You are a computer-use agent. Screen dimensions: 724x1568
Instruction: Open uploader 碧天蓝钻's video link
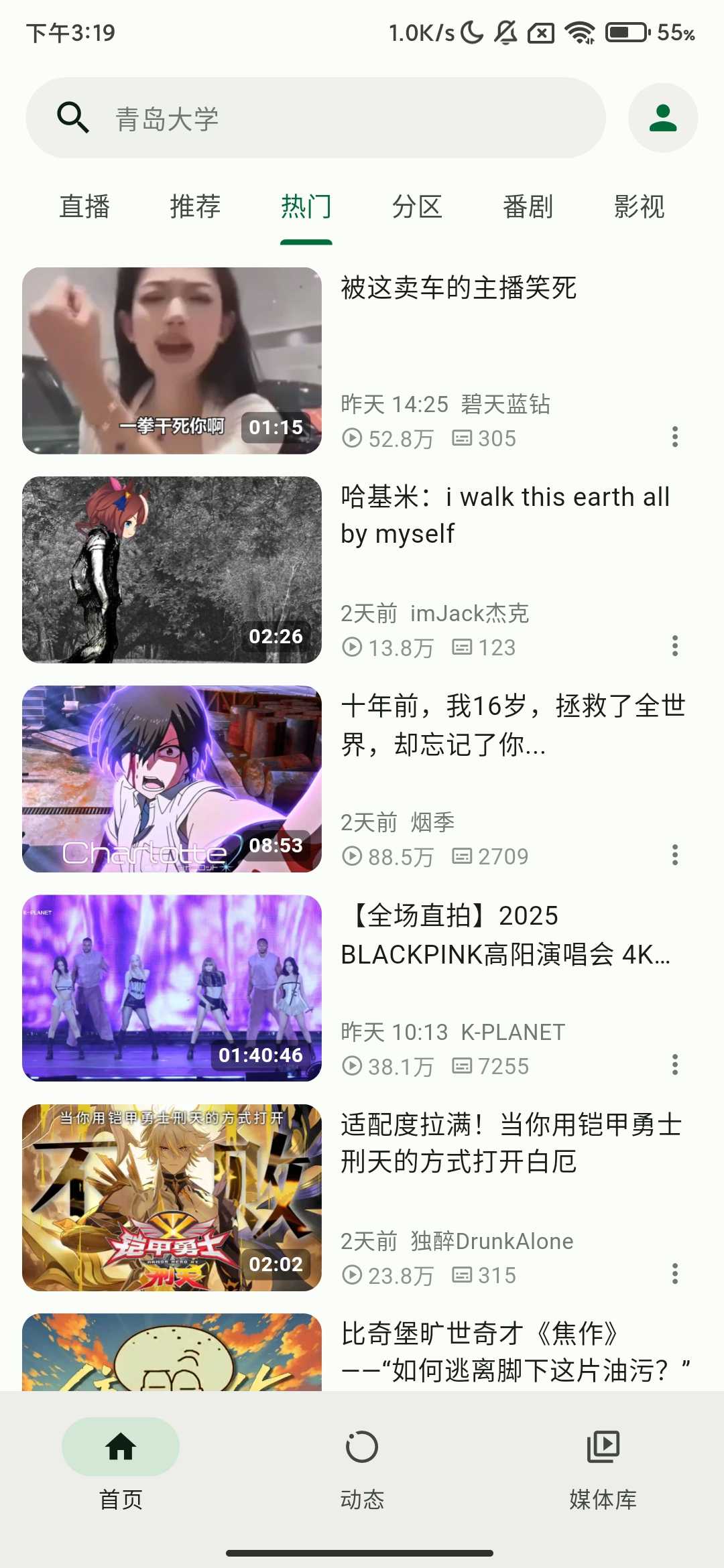(505, 404)
